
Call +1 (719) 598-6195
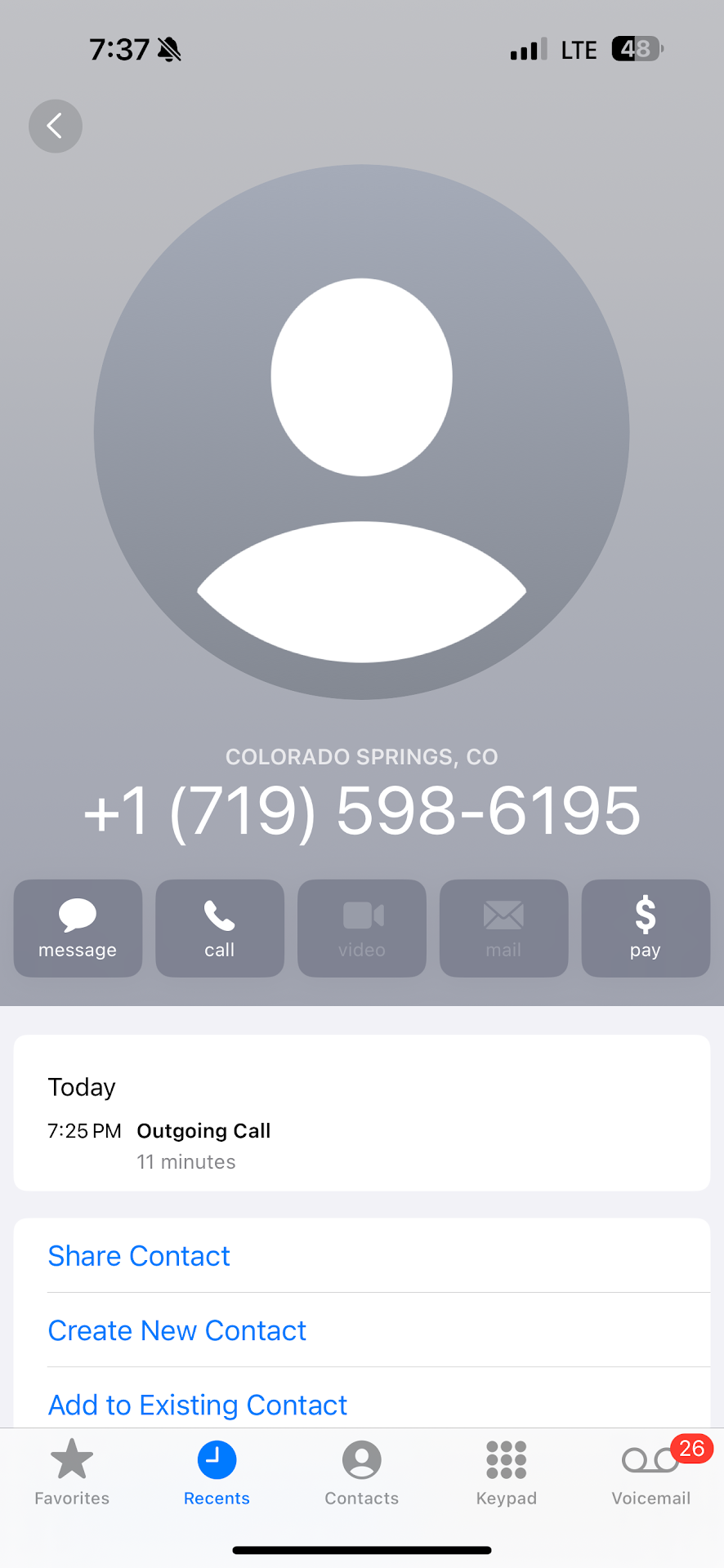pos(220,928)
